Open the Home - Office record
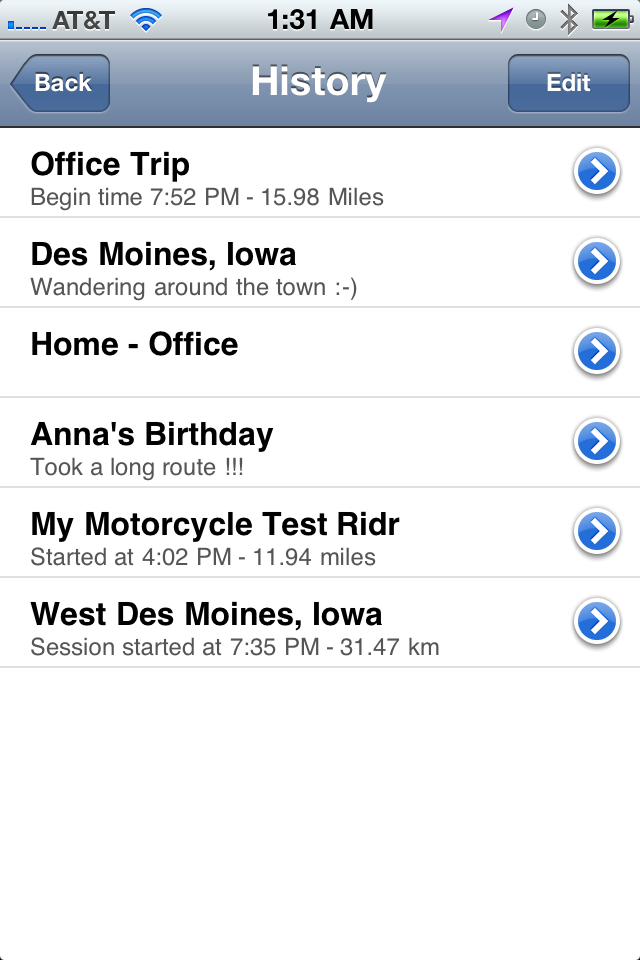Viewport: 640px width, 960px height. click(x=280, y=350)
